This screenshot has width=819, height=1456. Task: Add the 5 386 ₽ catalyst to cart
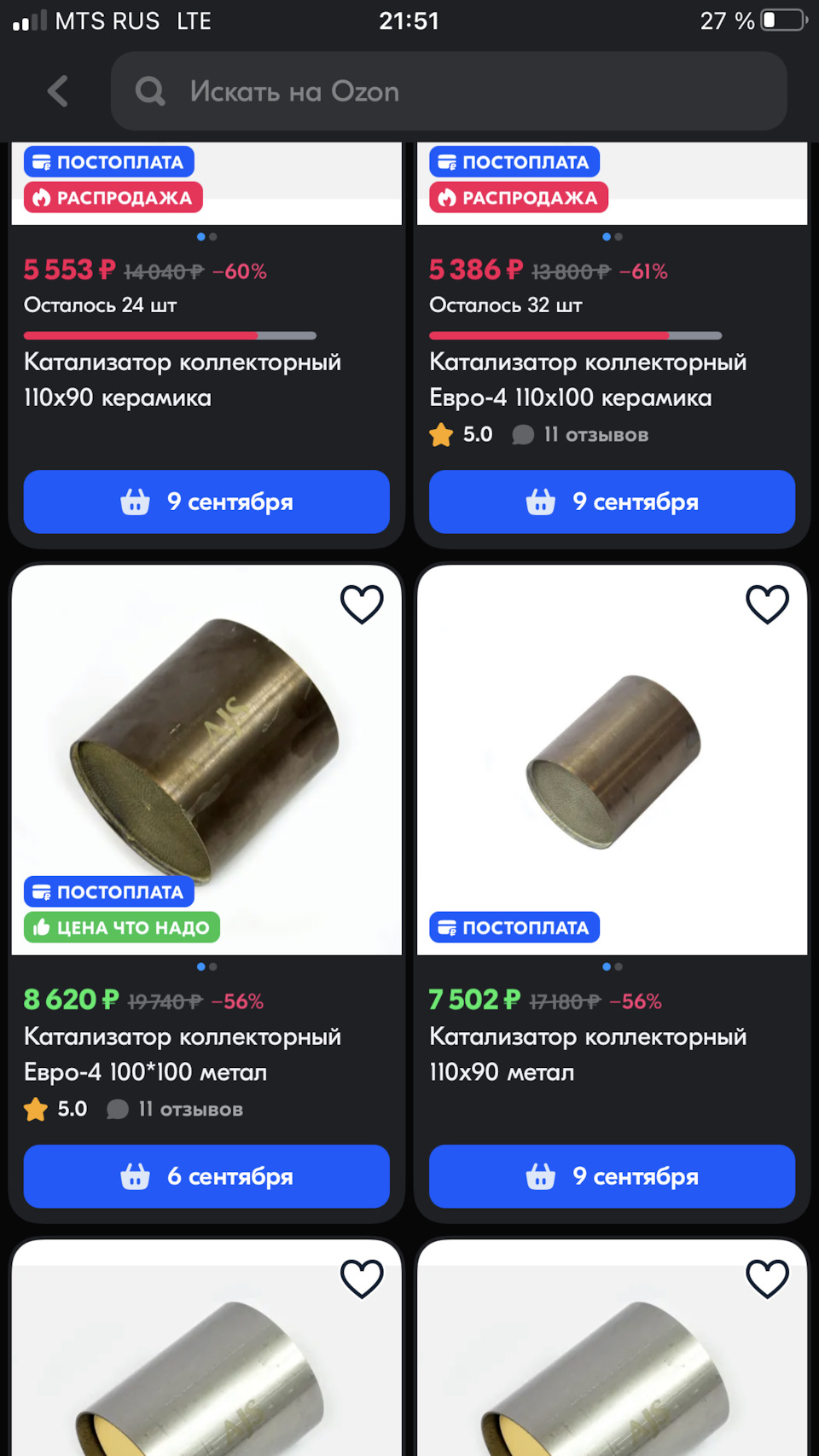pos(612,502)
